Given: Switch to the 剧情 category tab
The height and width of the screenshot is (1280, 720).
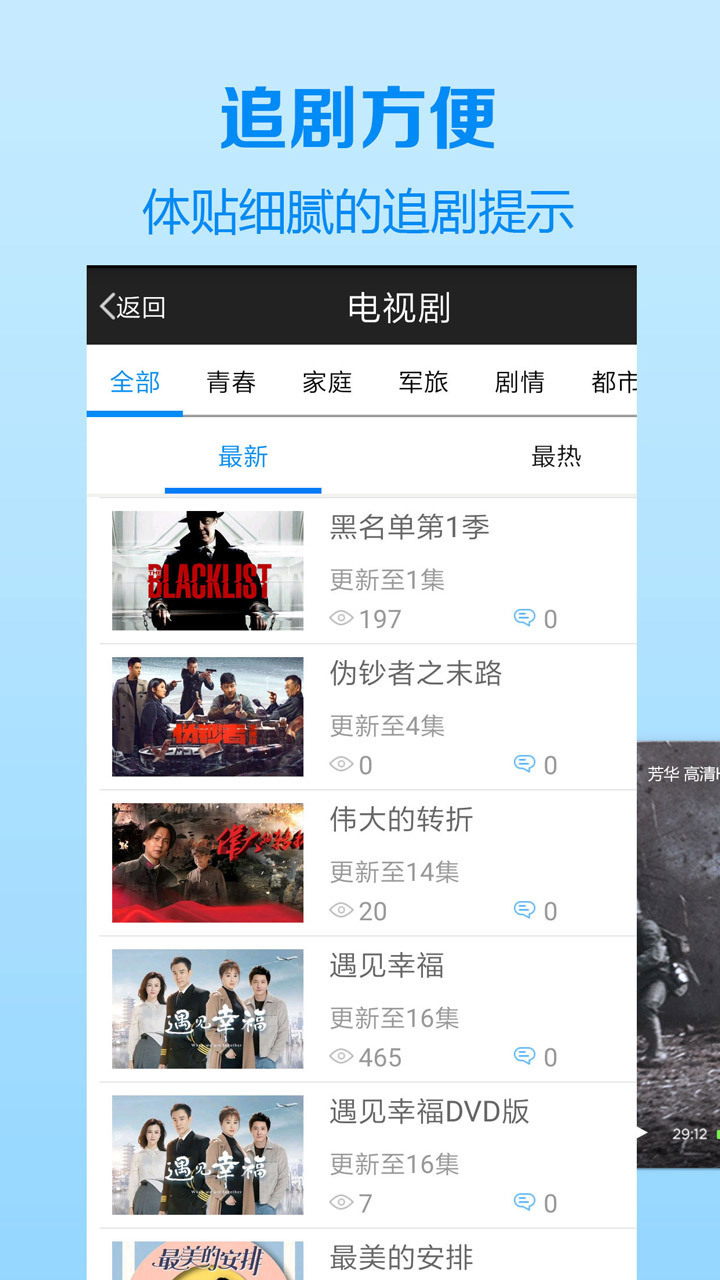Looking at the screenshot, I should [x=518, y=382].
